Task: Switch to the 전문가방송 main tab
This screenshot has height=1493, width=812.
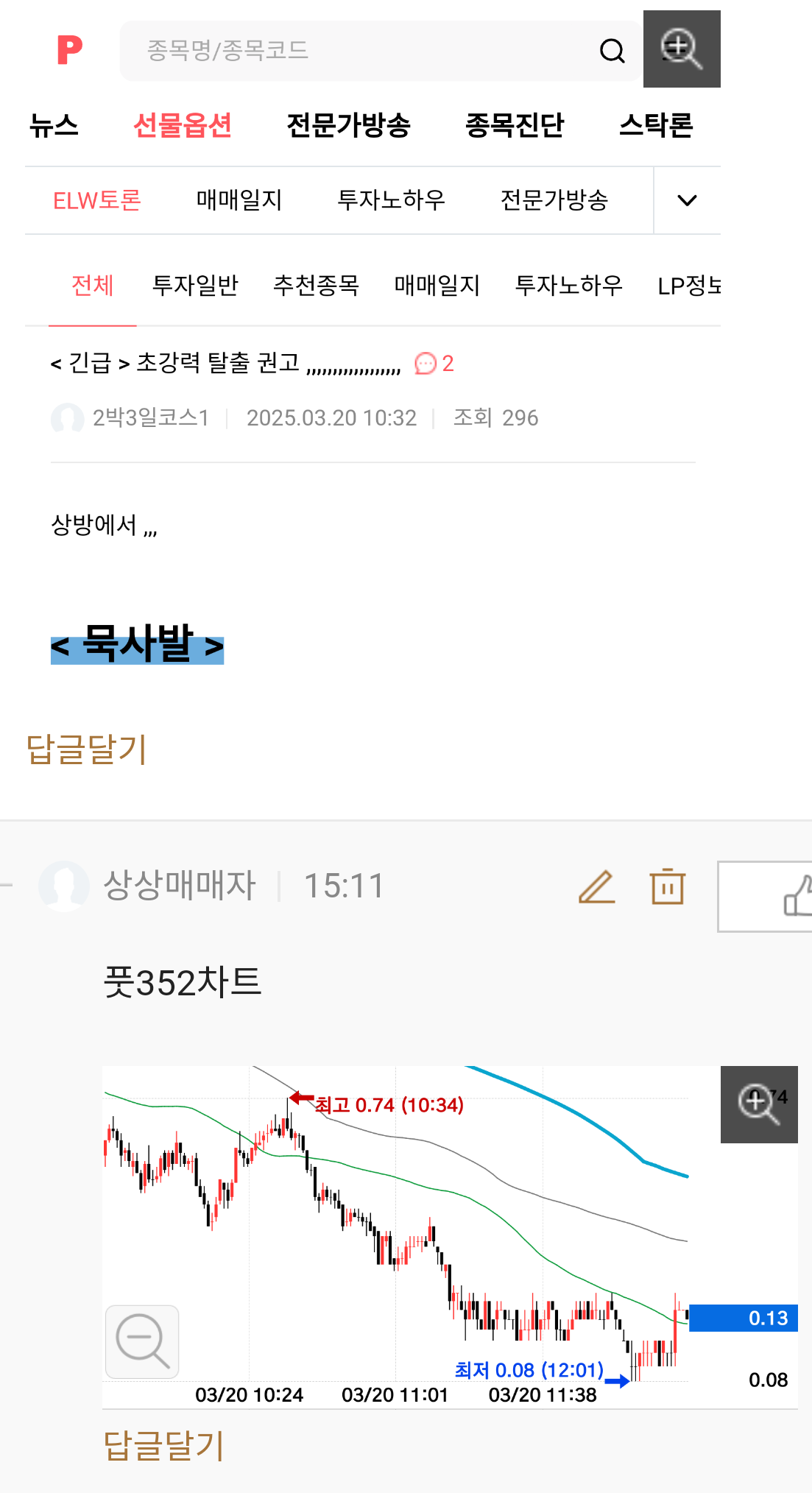Action: click(348, 126)
